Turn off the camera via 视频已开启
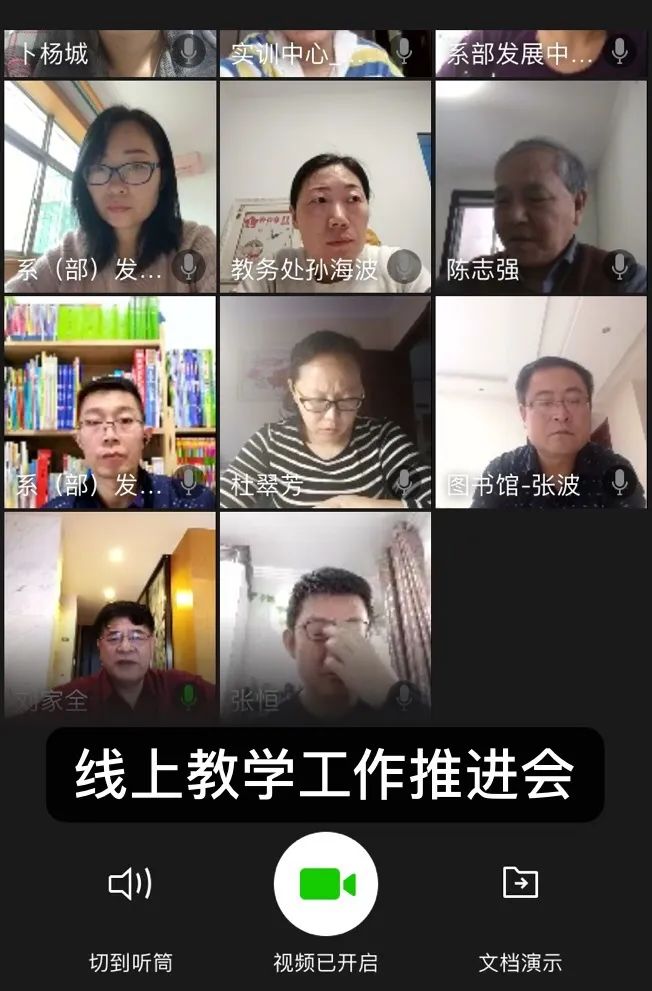 point(326,884)
